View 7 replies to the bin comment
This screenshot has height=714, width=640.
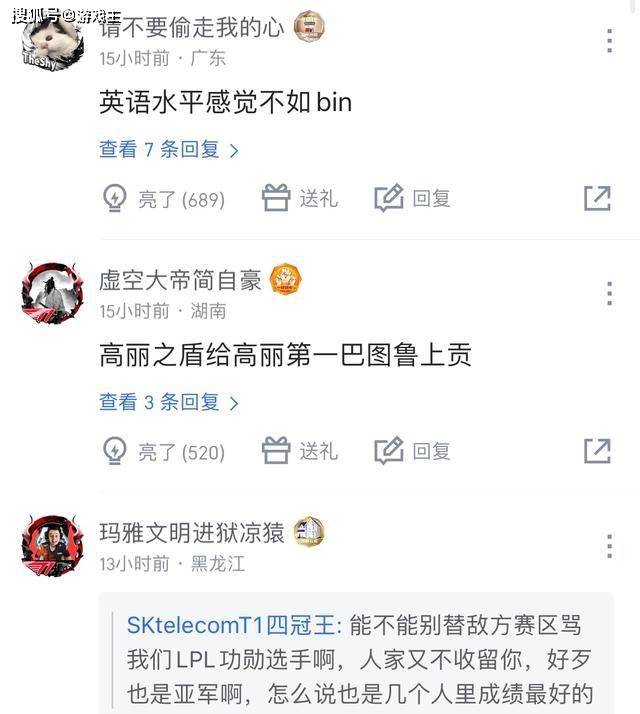click(x=168, y=150)
